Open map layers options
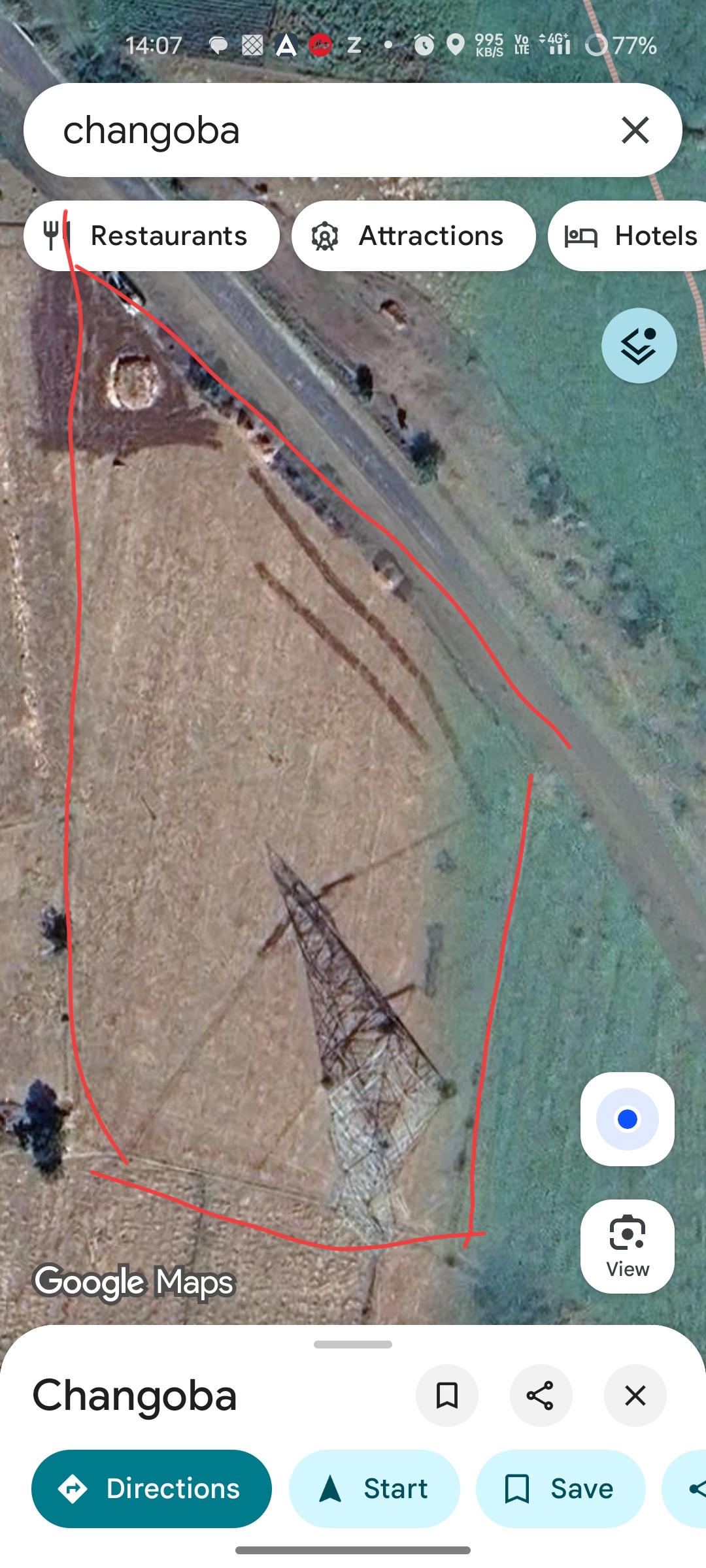Viewport: 706px width, 1568px height. [639, 346]
